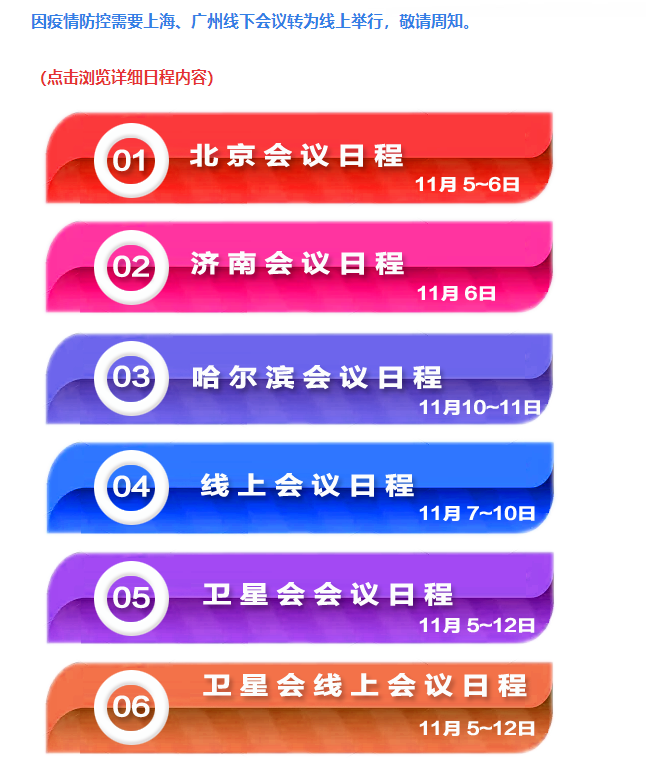
Task: Open 线上会议日程 for 11月7~10日
Action: pyautogui.click(x=298, y=487)
